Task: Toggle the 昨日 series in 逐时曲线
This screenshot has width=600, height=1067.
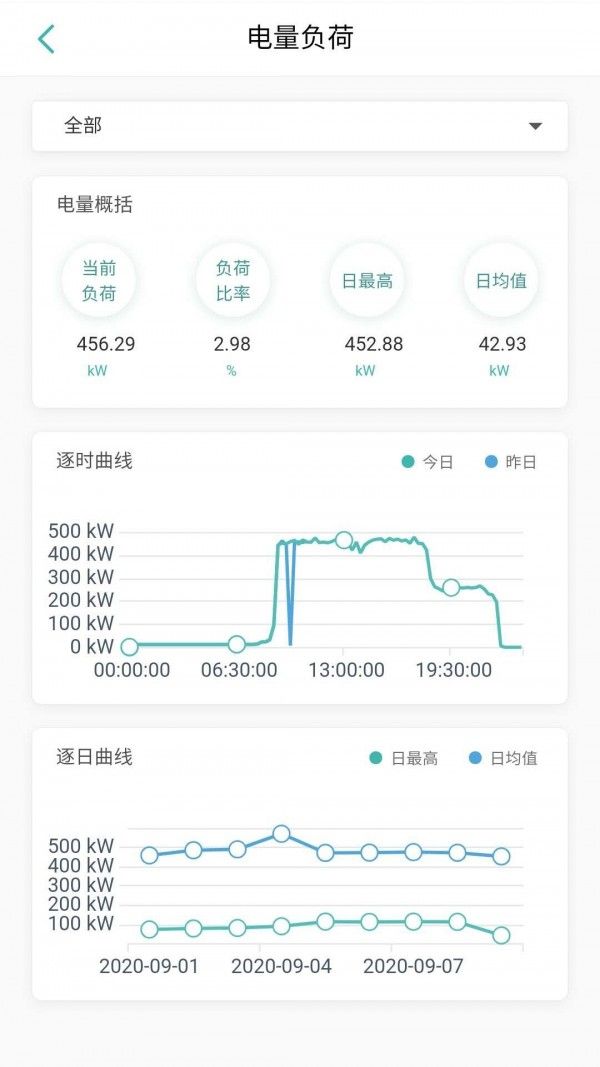Action: coord(511,462)
